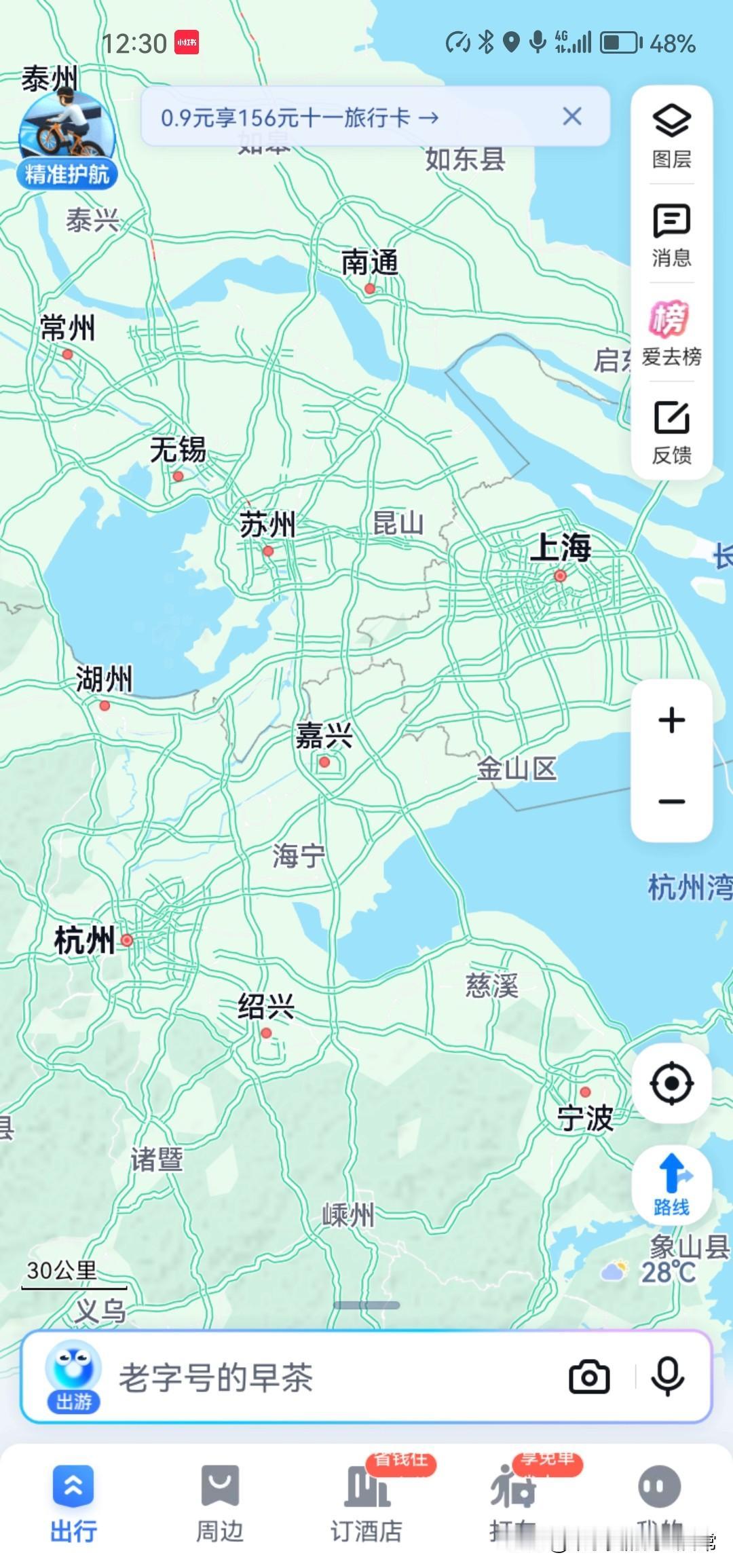Dismiss the 十一旅行卡 promo banner
The image size is (733, 1568).
pos(572,117)
